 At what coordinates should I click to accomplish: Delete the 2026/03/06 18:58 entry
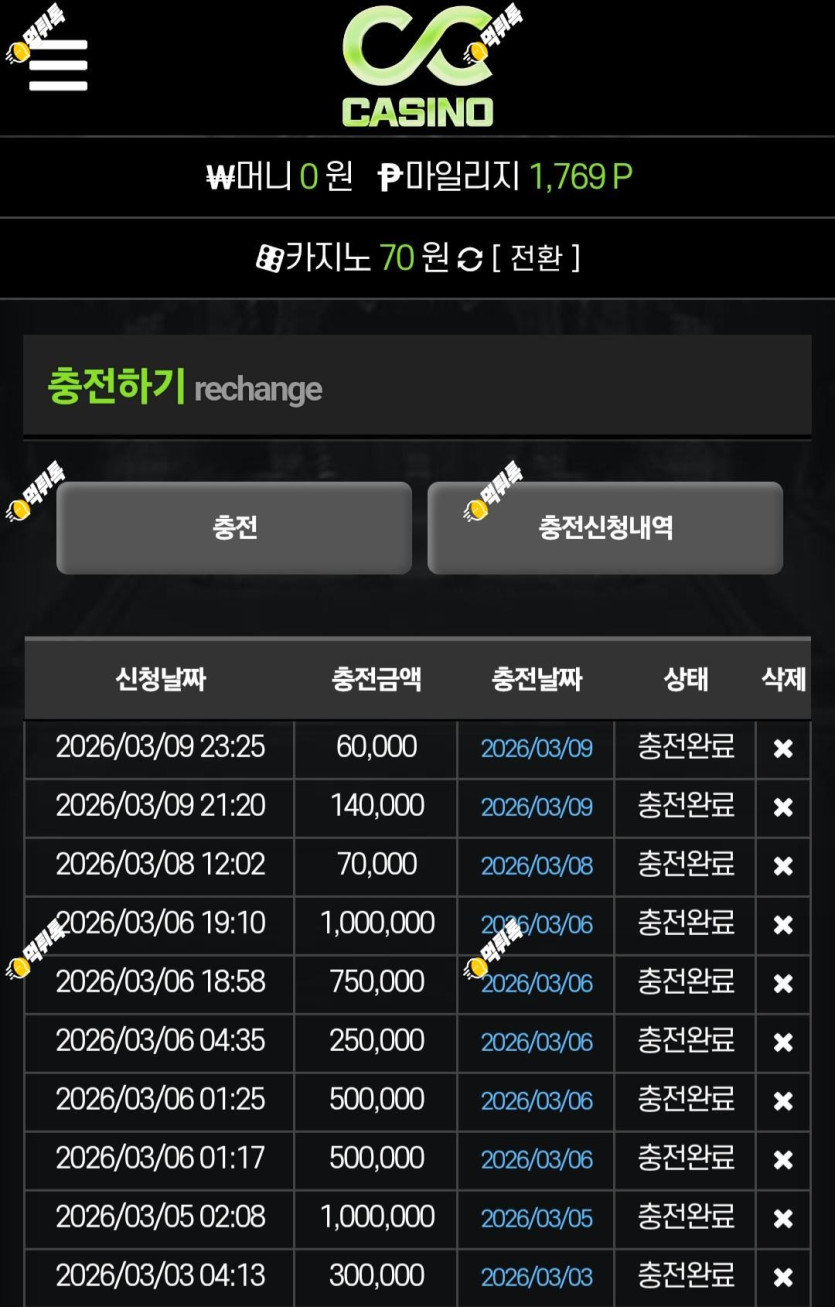pyautogui.click(x=783, y=984)
